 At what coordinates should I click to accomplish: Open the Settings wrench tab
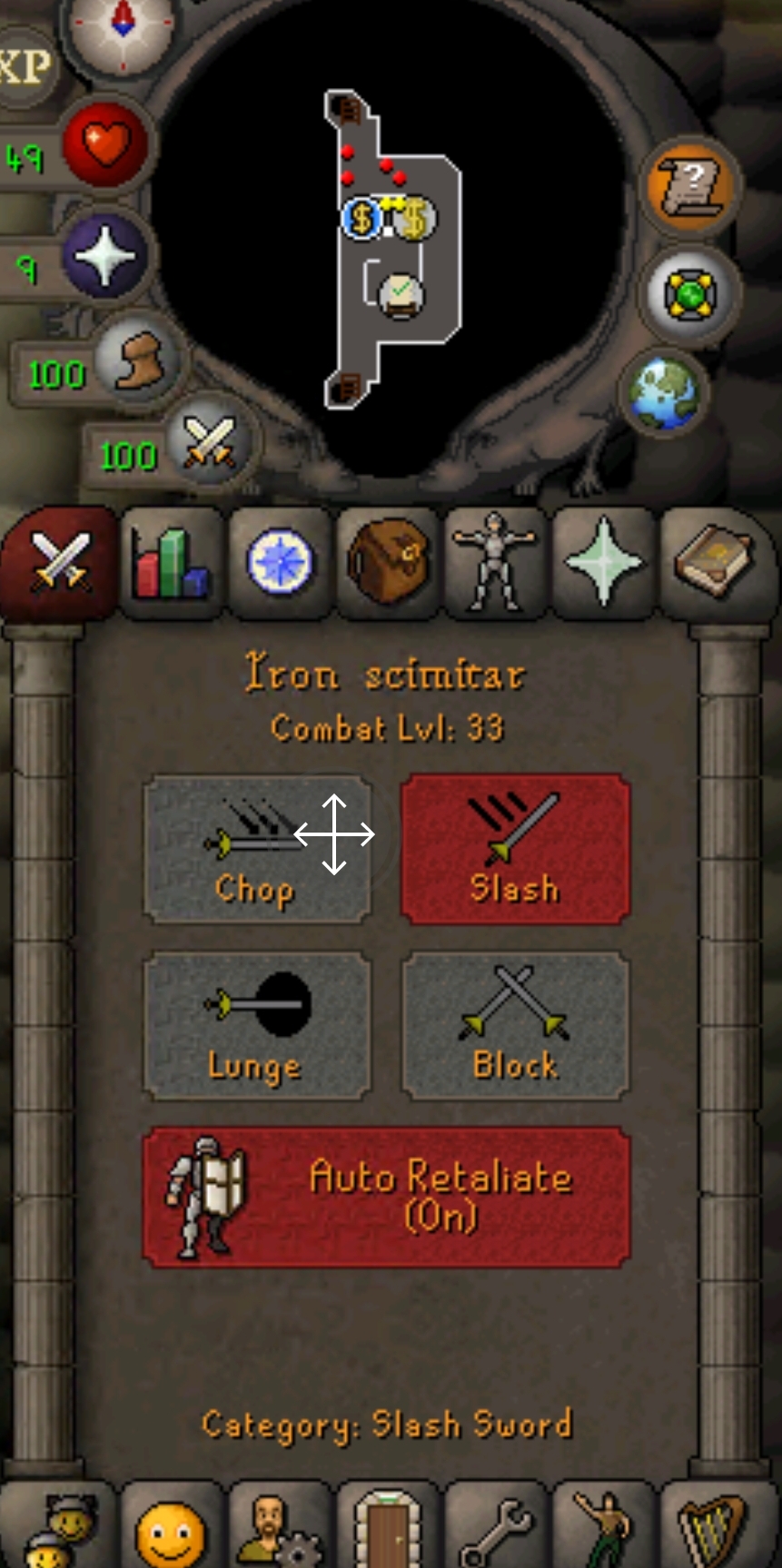point(496,1533)
